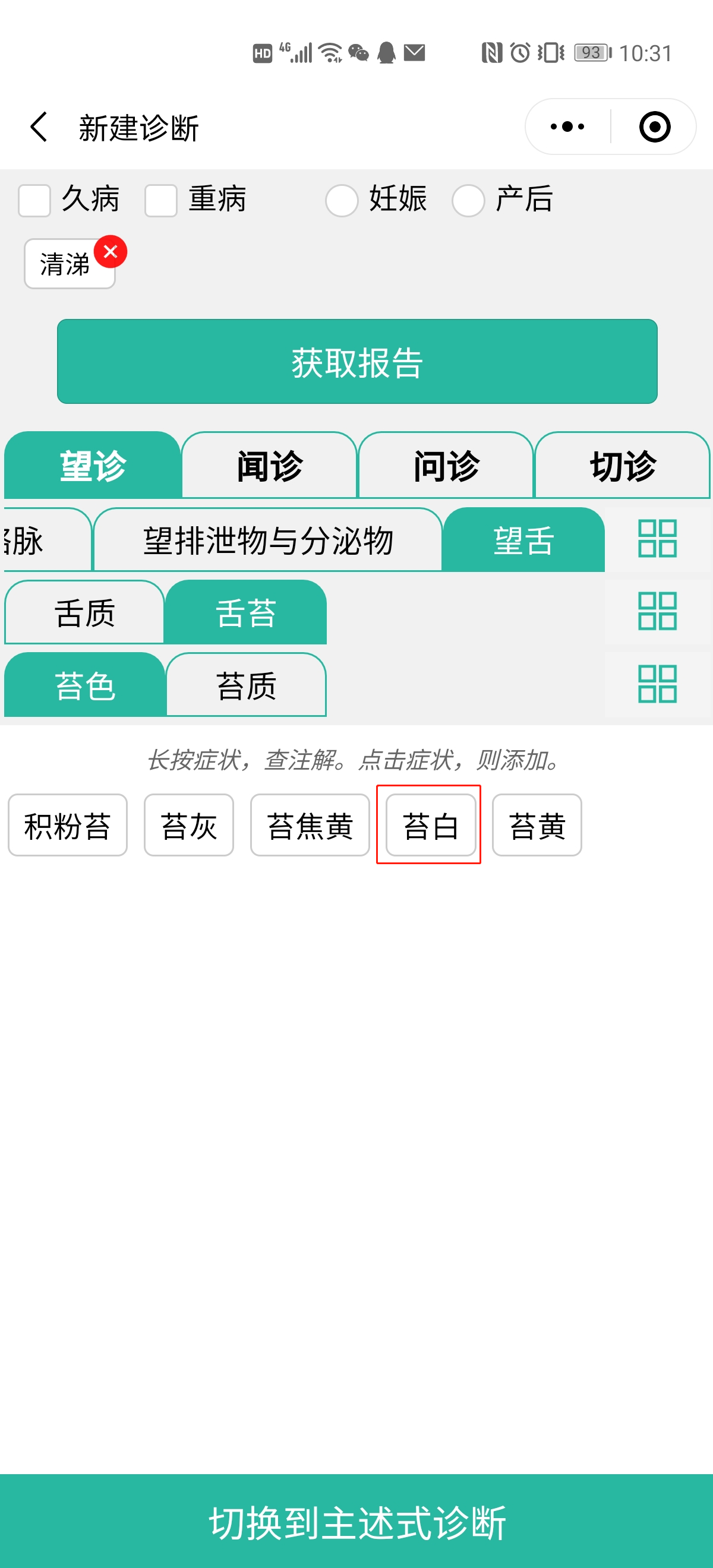Switch to the 苔质 tab
This screenshot has height=1568, width=713.
pyautogui.click(x=246, y=685)
